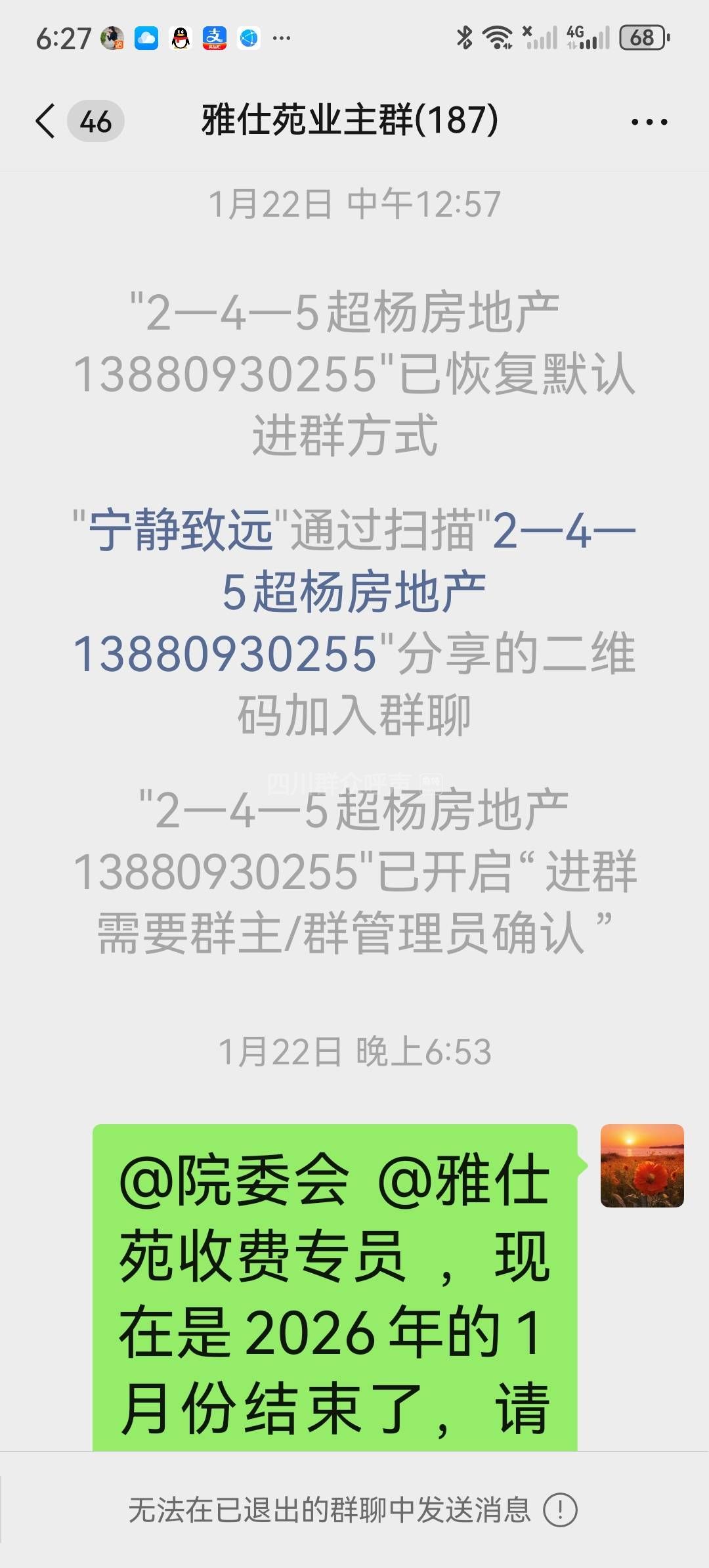Open the group chat overflow menu

click(x=649, y=122)
